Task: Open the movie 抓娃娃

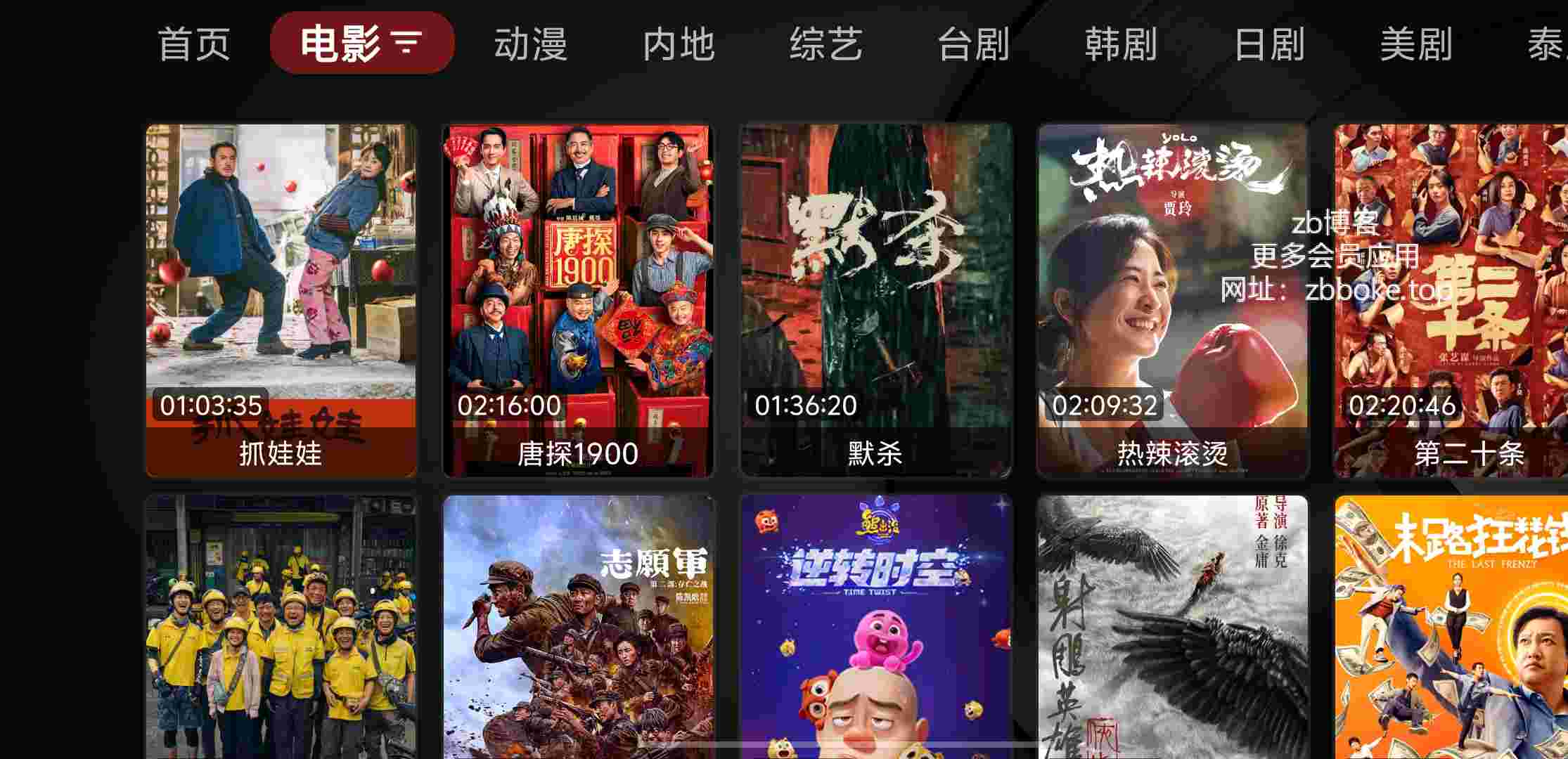Action: (281, 301)
